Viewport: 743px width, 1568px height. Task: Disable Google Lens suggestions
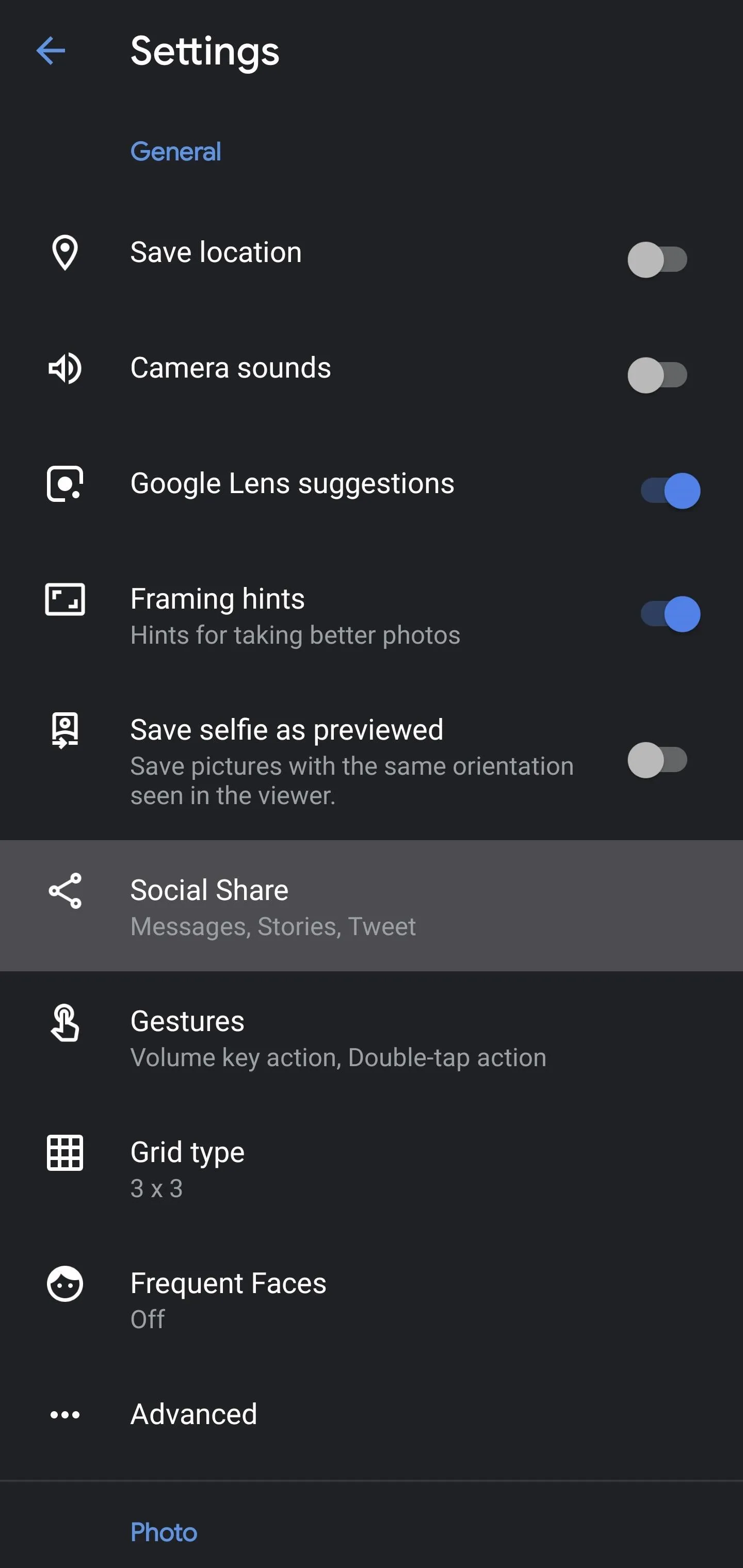click(670, 491)
